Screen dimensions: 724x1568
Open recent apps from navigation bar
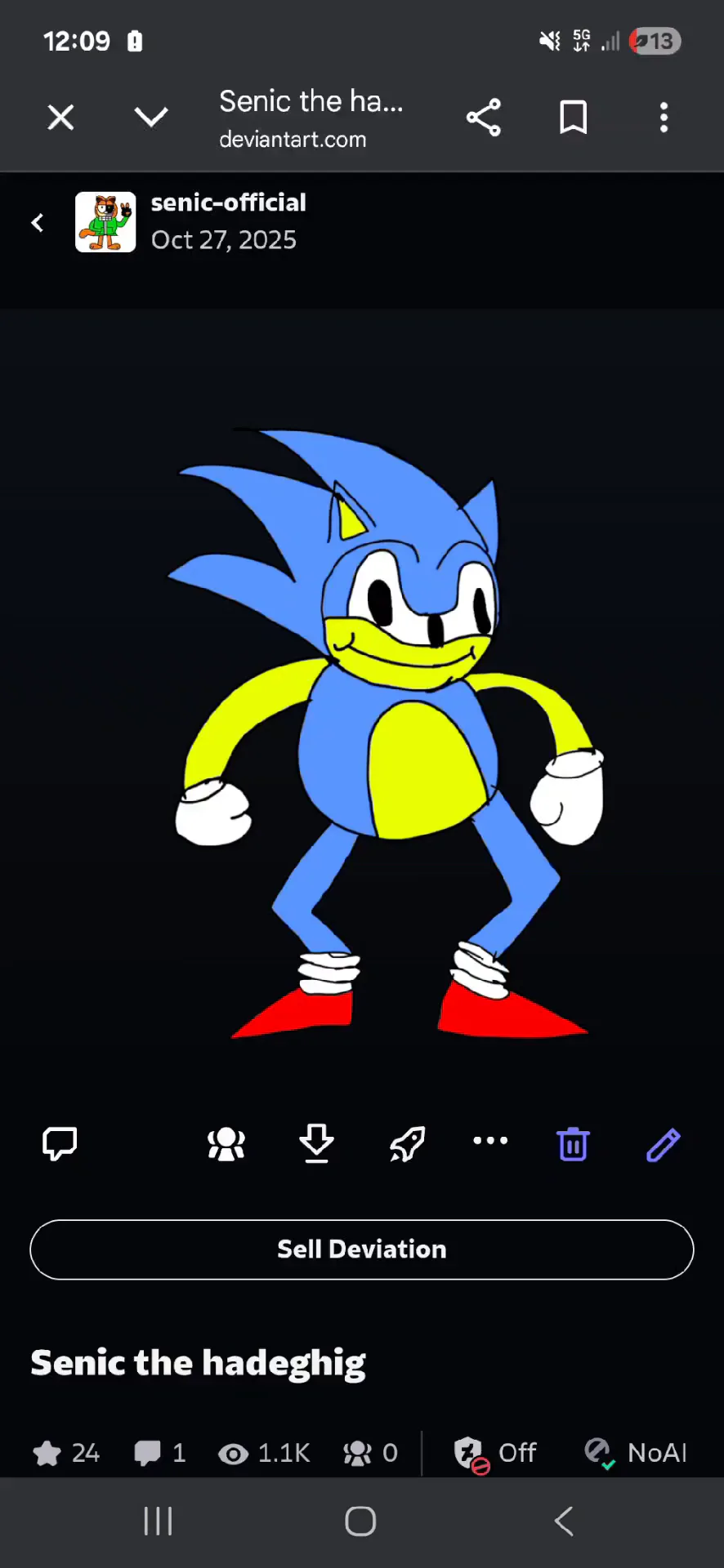[x=158, y=1521]
